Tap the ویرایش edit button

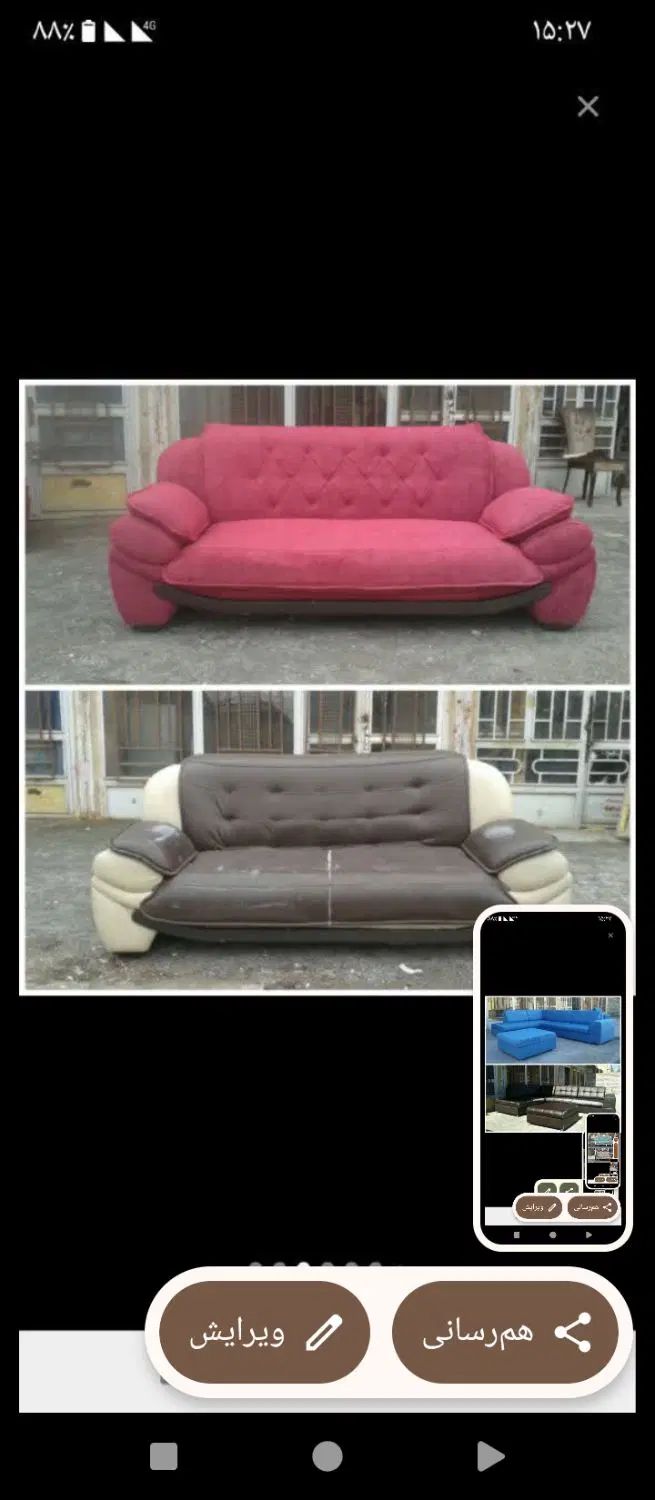coord(264,1332)
